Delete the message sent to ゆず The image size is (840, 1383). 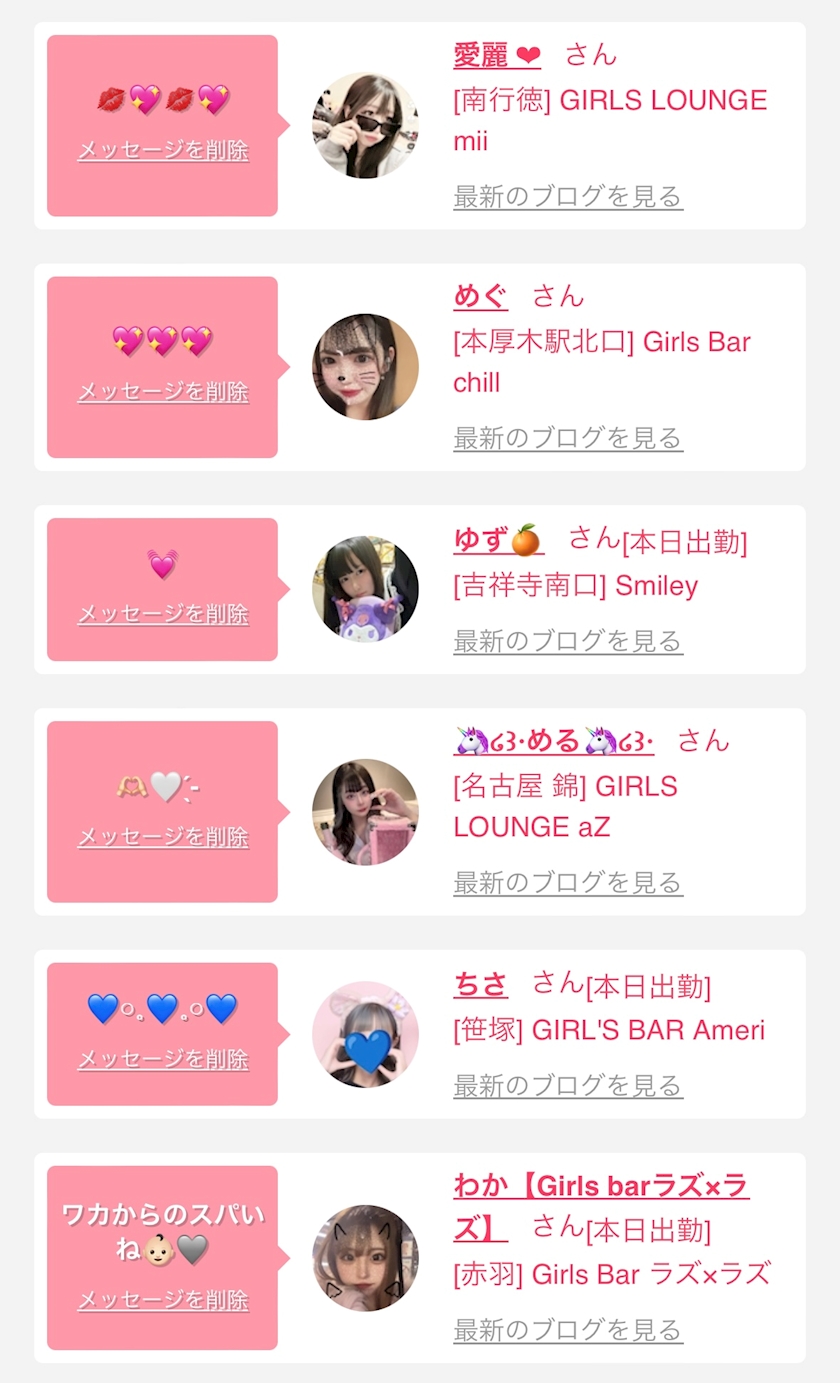163,614
